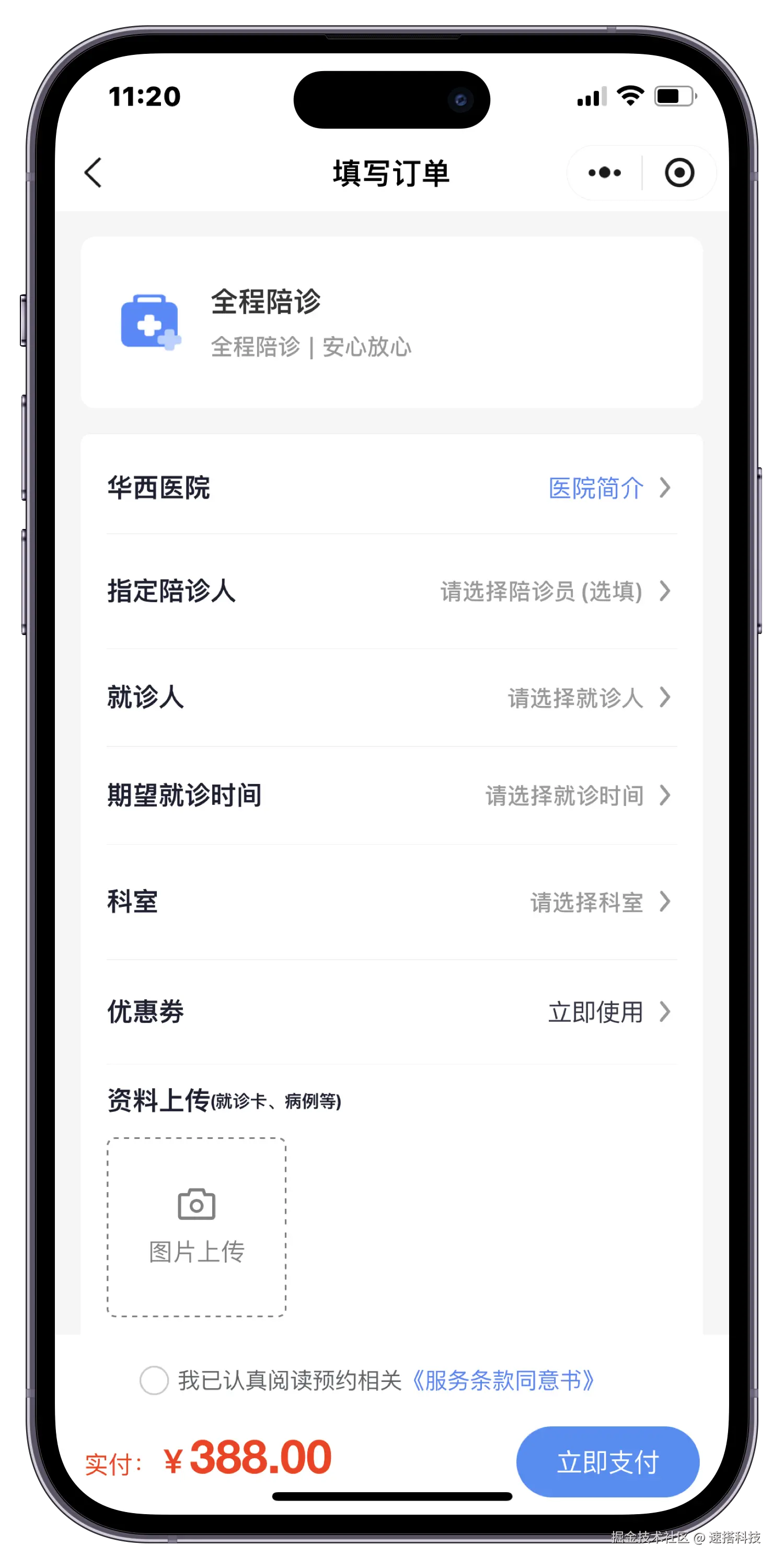The width and height of the screenshot is (784, 1568).
Task: Pick a time for 期望就诊时间
Action: click(575, 795)
